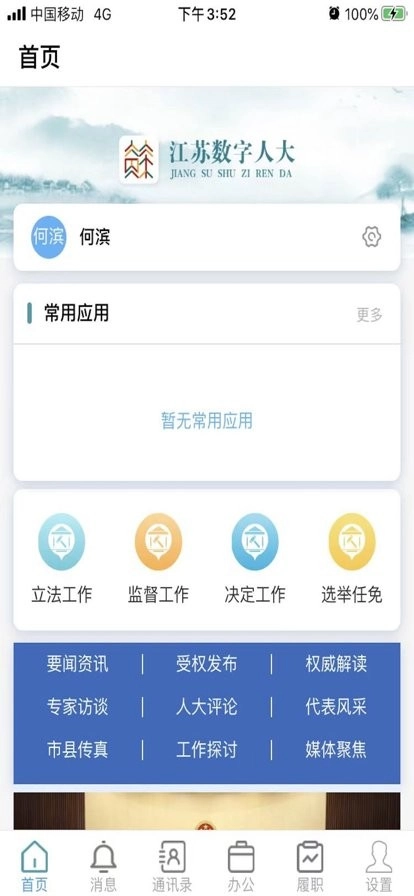Open 专家访谈
Image resolution: width=414 pixels, height=896 pixels.
[78, 707]
